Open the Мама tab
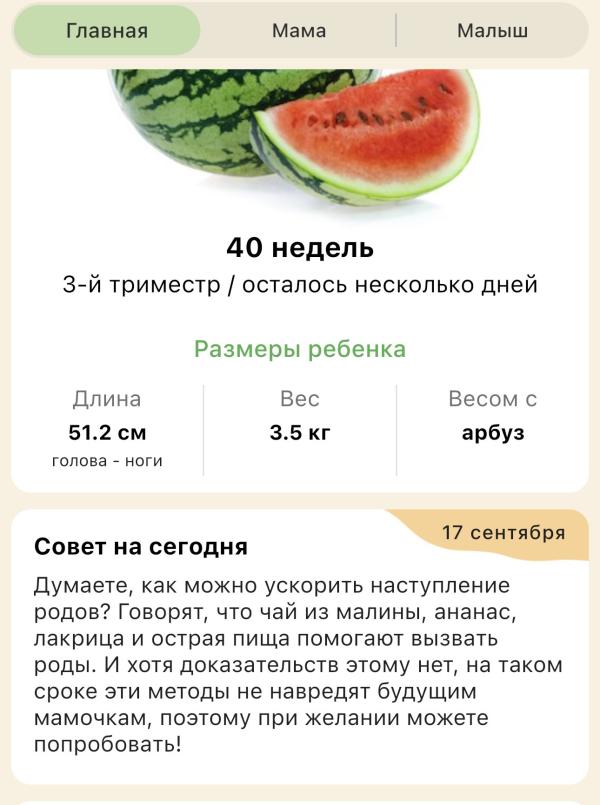Screen dimensions: 600x805 pos(299,31)
